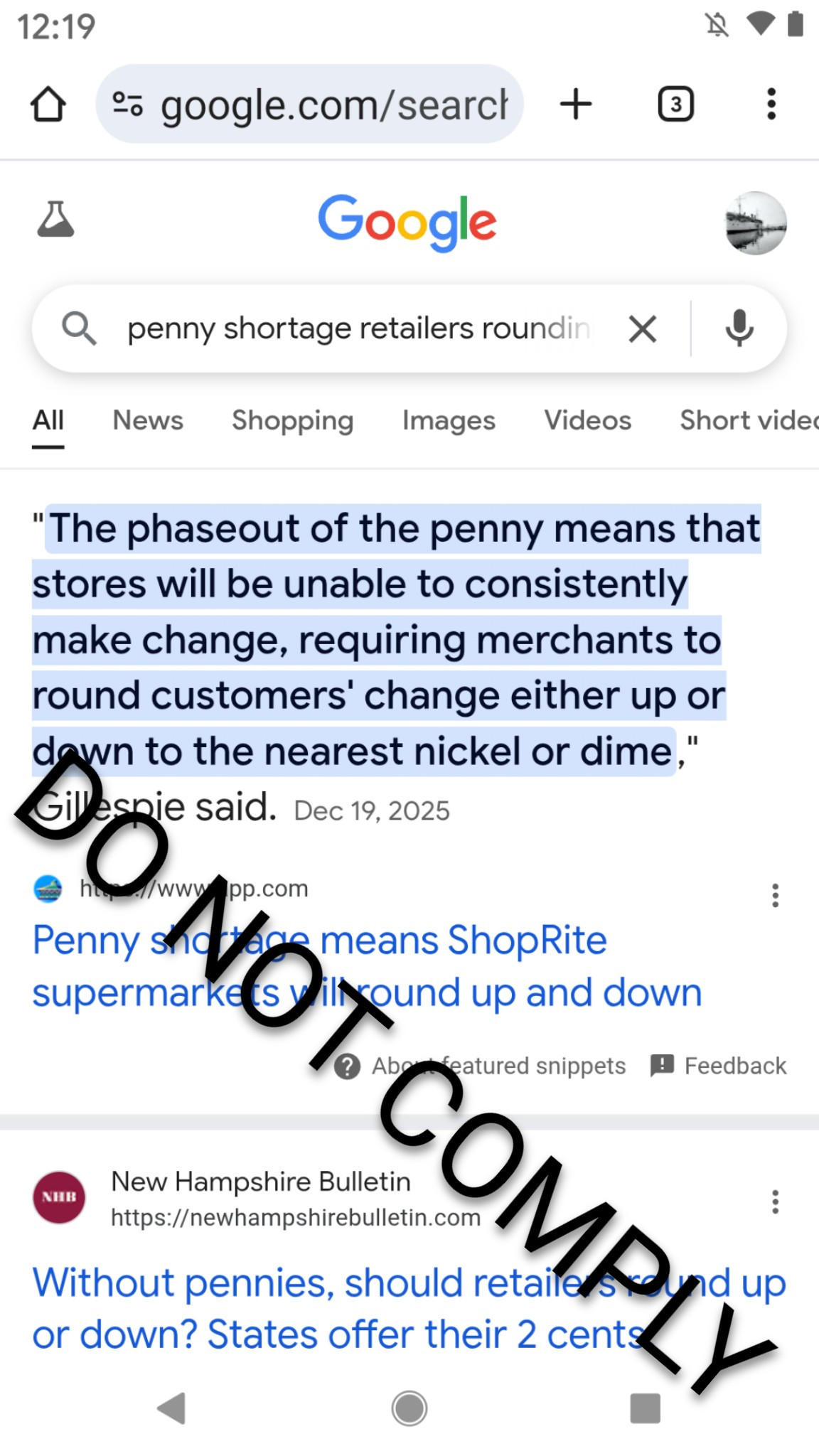Clear the search query with the X
The width and height of the screenshot is (819, 1456).
(x=643, y=329)
